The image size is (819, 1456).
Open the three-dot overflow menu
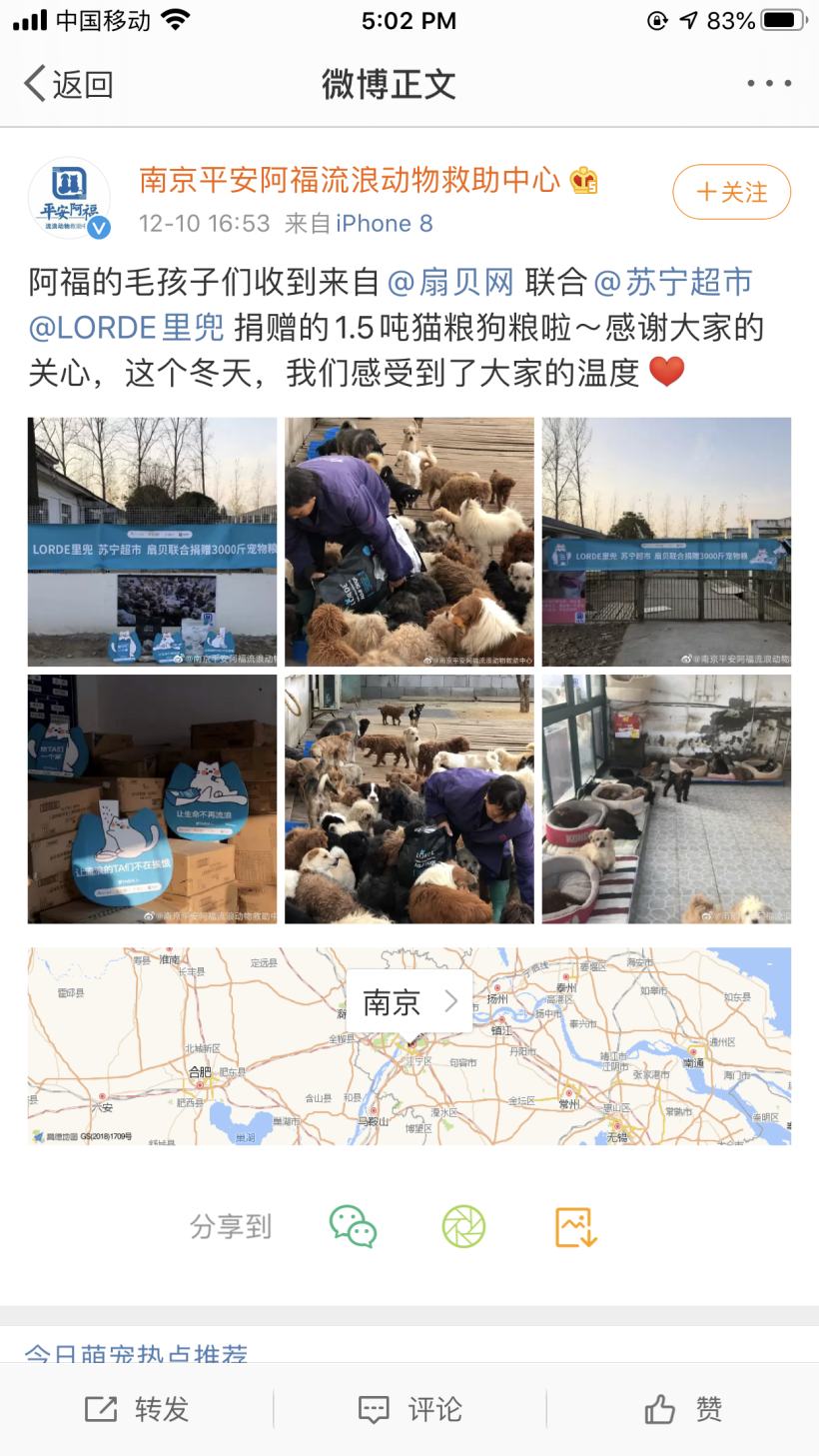769,84
